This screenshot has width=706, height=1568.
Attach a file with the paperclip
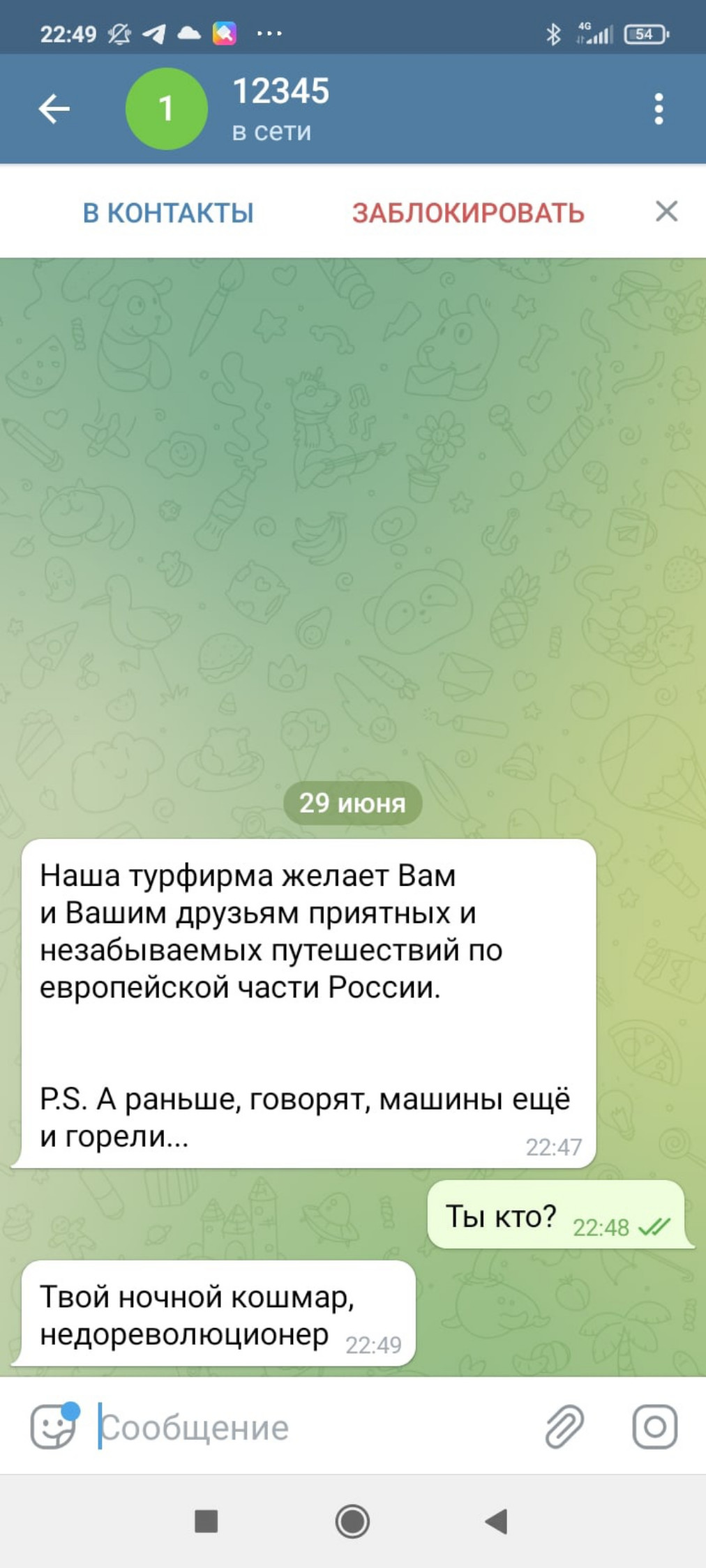coord(564,1426)
